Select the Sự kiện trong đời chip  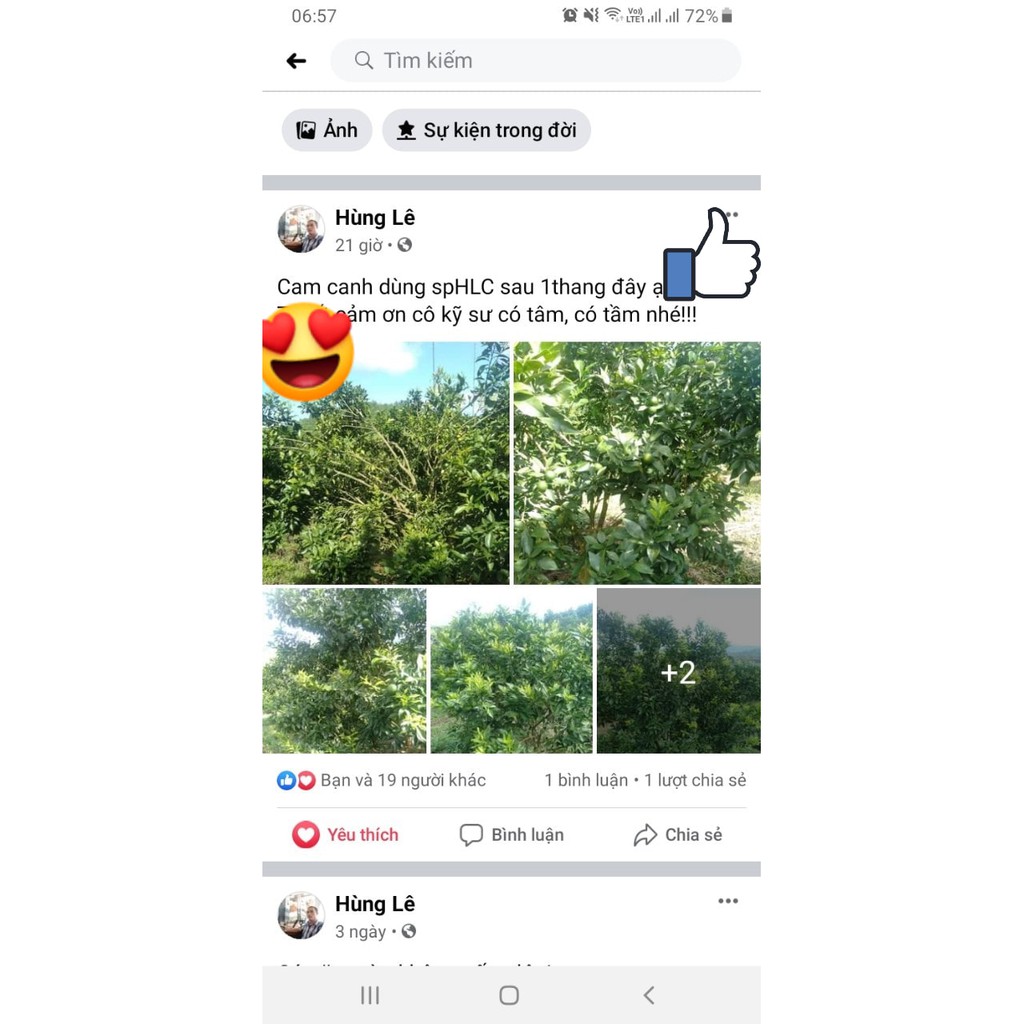487,131
